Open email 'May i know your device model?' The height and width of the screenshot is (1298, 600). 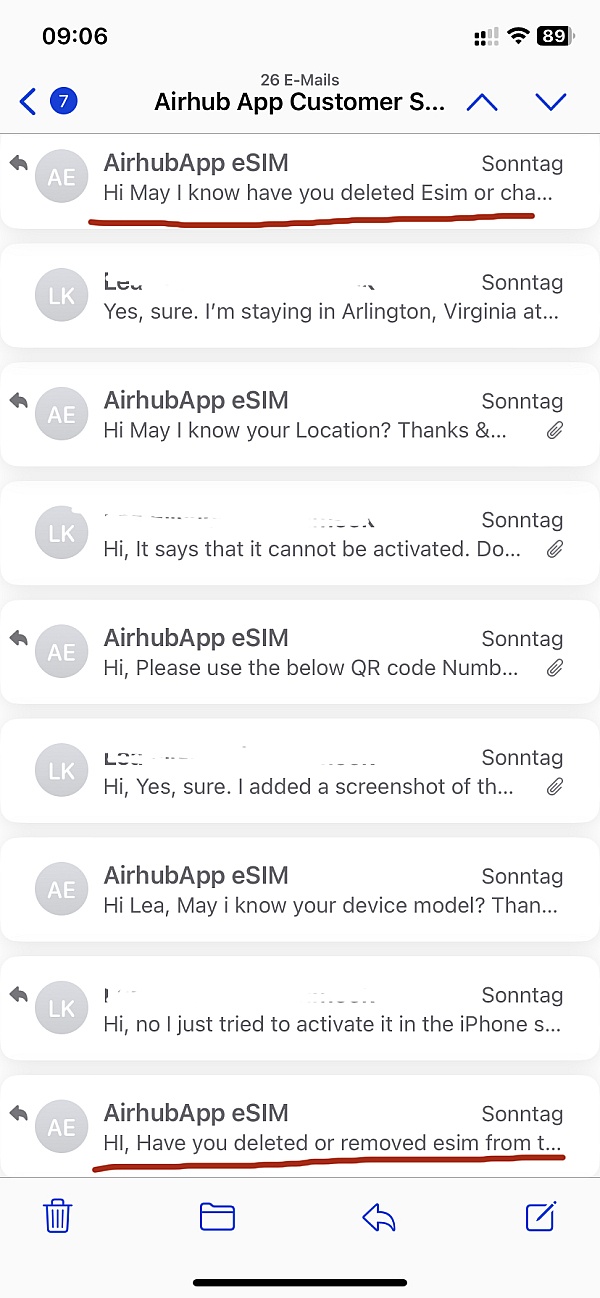pyautogui.click(x=300, y=891)
